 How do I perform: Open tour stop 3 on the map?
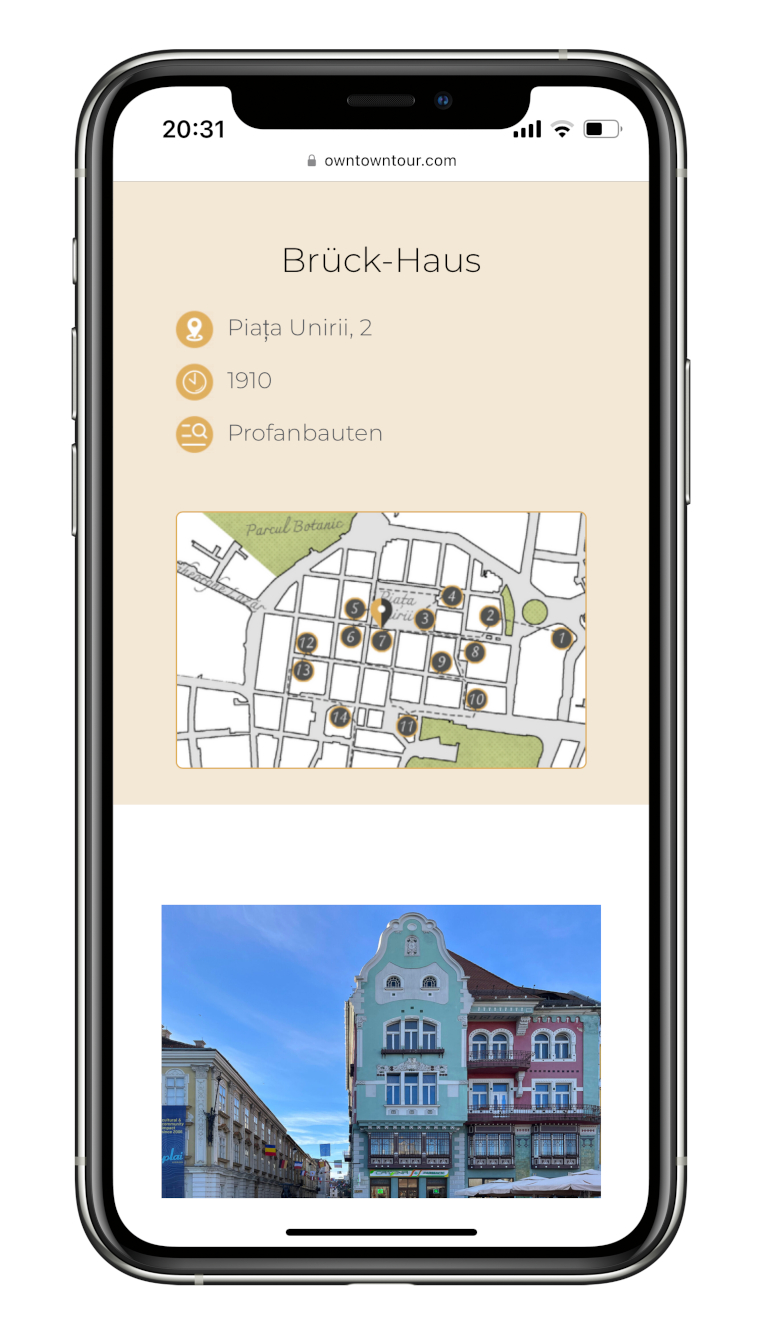tap(425, 619)
